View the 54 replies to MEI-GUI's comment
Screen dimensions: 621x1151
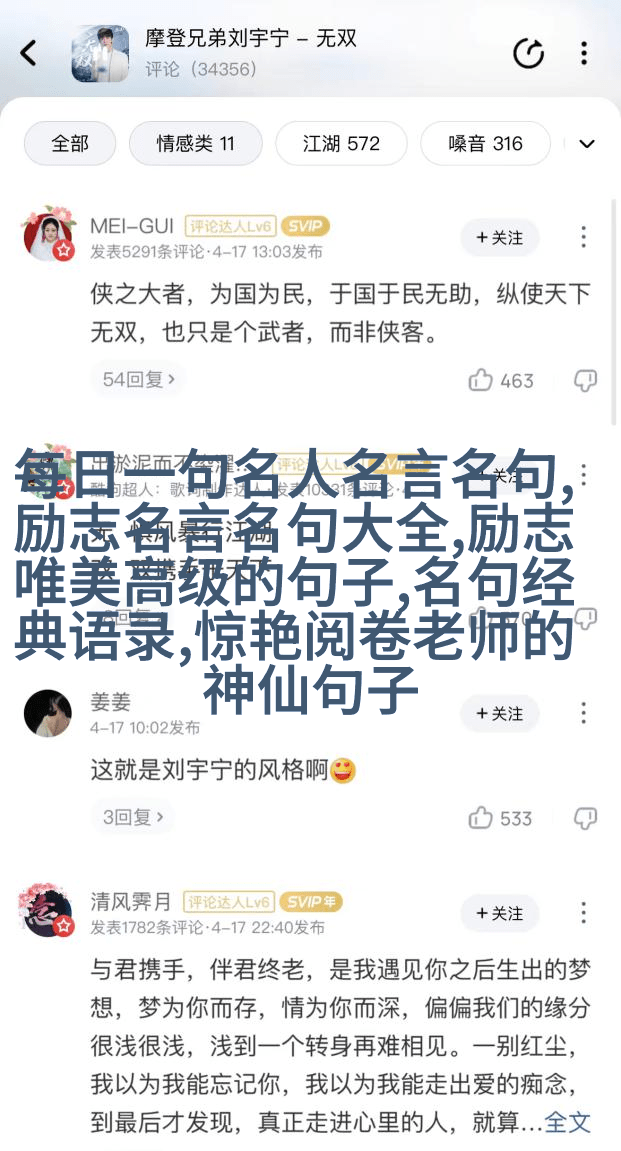pos(139,380)
